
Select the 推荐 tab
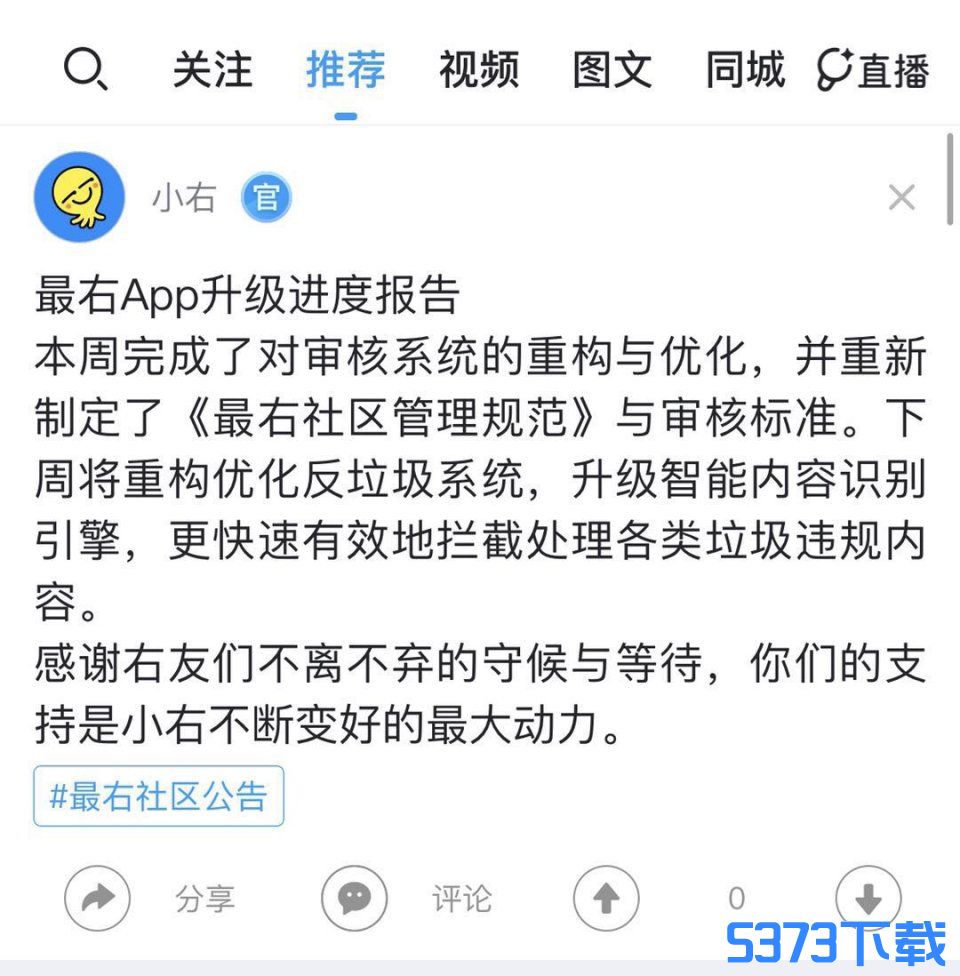click(x=345, y=70)
